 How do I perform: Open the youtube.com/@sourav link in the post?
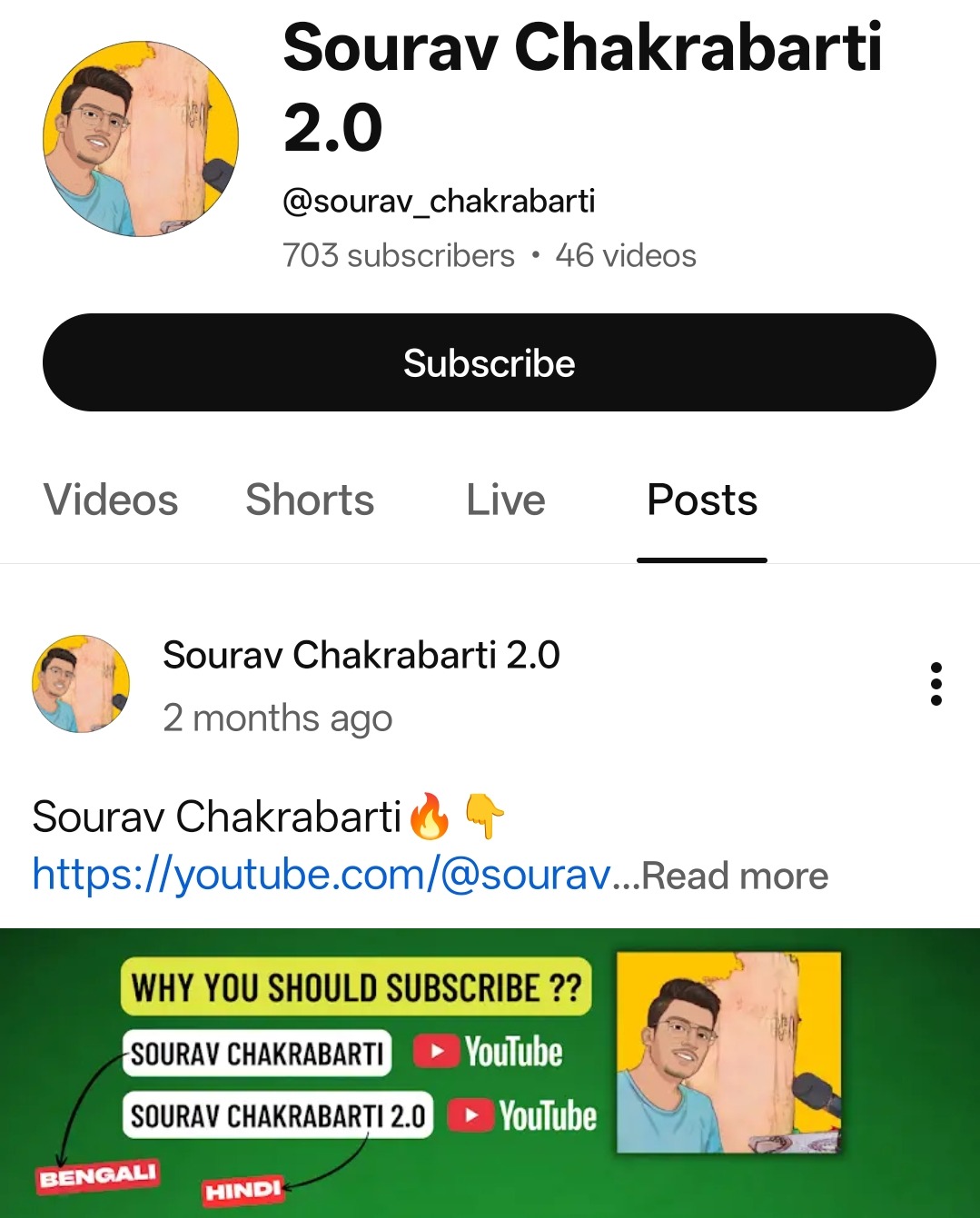tap(322, 875)
